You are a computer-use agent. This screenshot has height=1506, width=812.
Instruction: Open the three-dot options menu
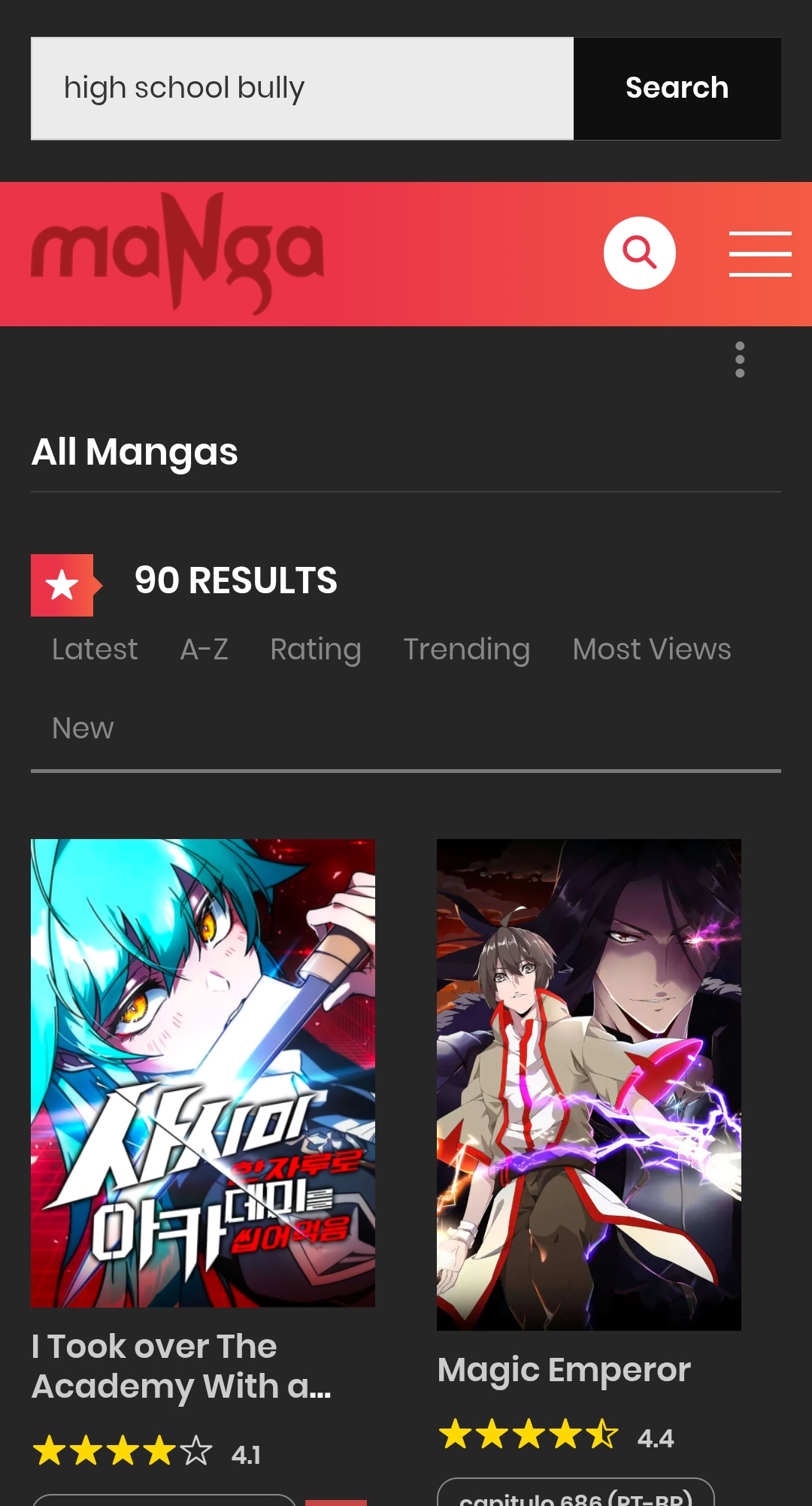739,361
